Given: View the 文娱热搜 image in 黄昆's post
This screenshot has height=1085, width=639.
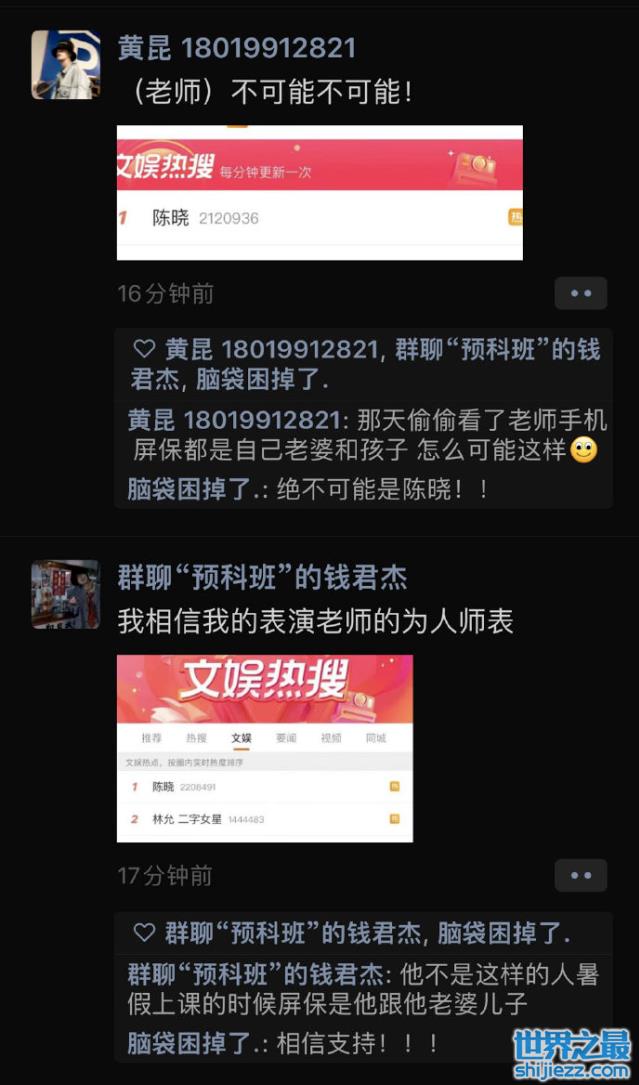Looking at the screenshot, I should [319, 193].
